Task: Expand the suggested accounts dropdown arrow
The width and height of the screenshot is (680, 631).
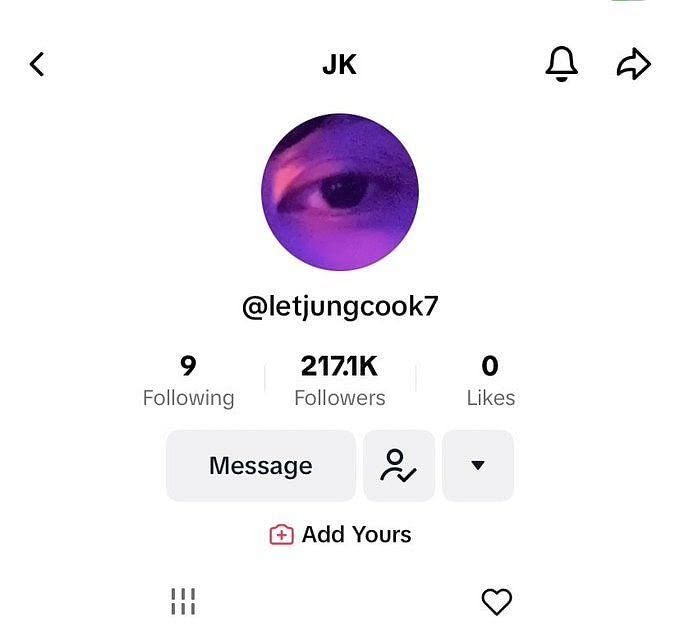Action: coord(477,466)
